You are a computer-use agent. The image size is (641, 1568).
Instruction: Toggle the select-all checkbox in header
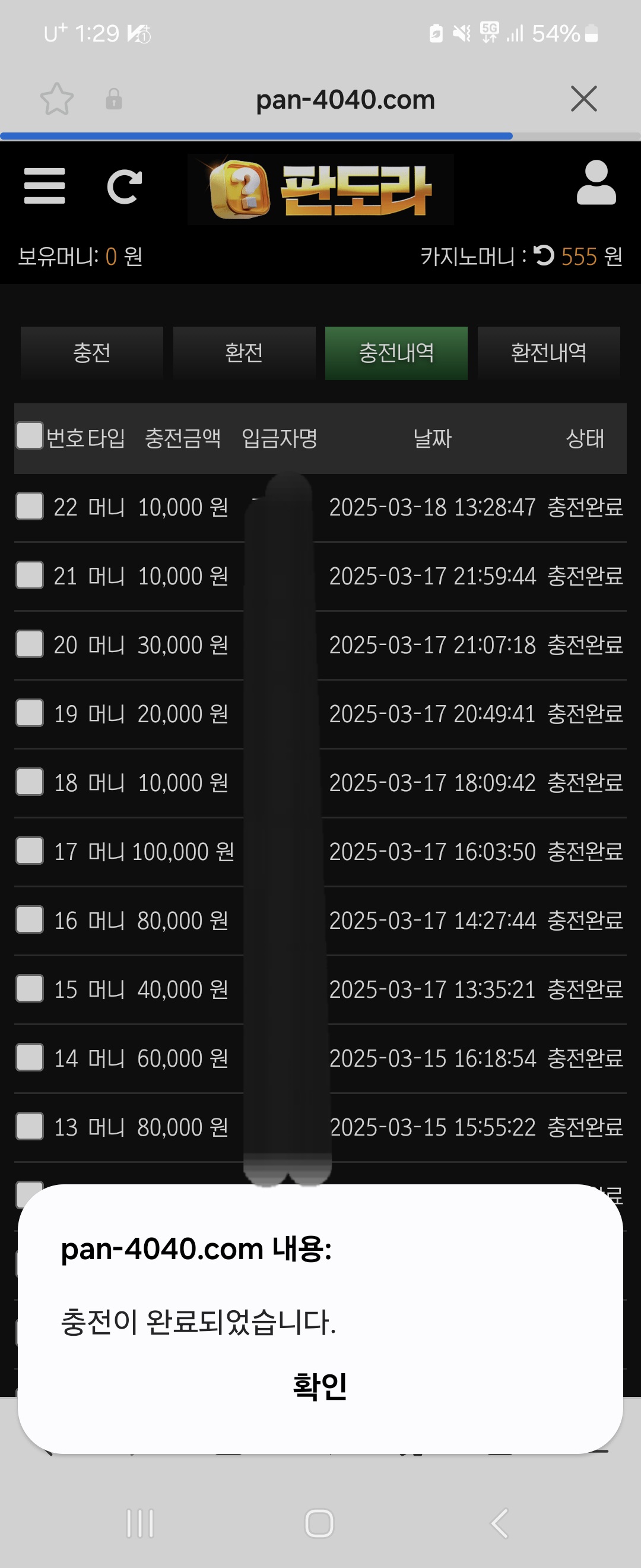[x=29, y=436]
